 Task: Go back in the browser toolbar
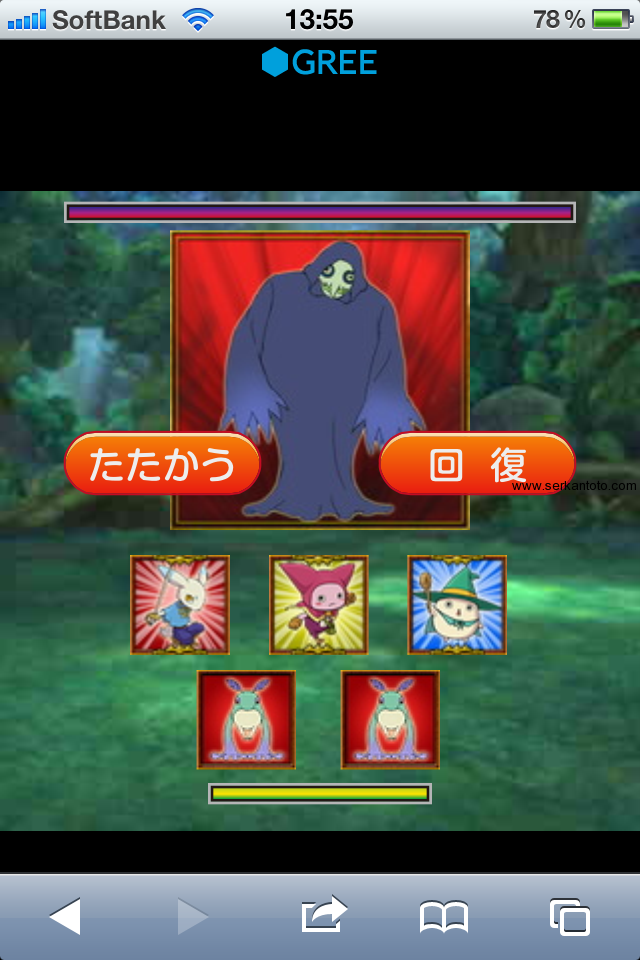pyautogui.click(x=65, y=916)
